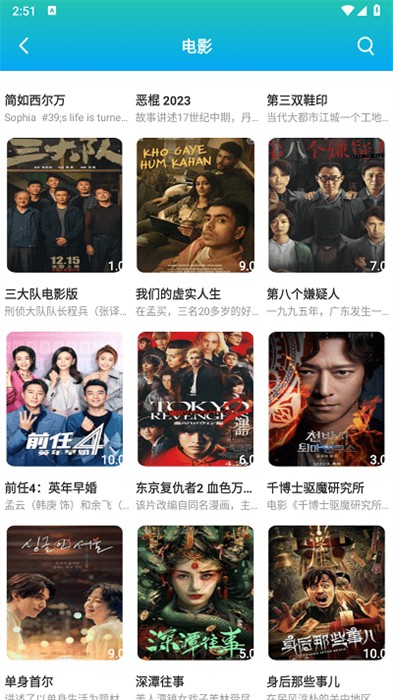
Task: Open the search icon in header
Action: coord(365,46)
